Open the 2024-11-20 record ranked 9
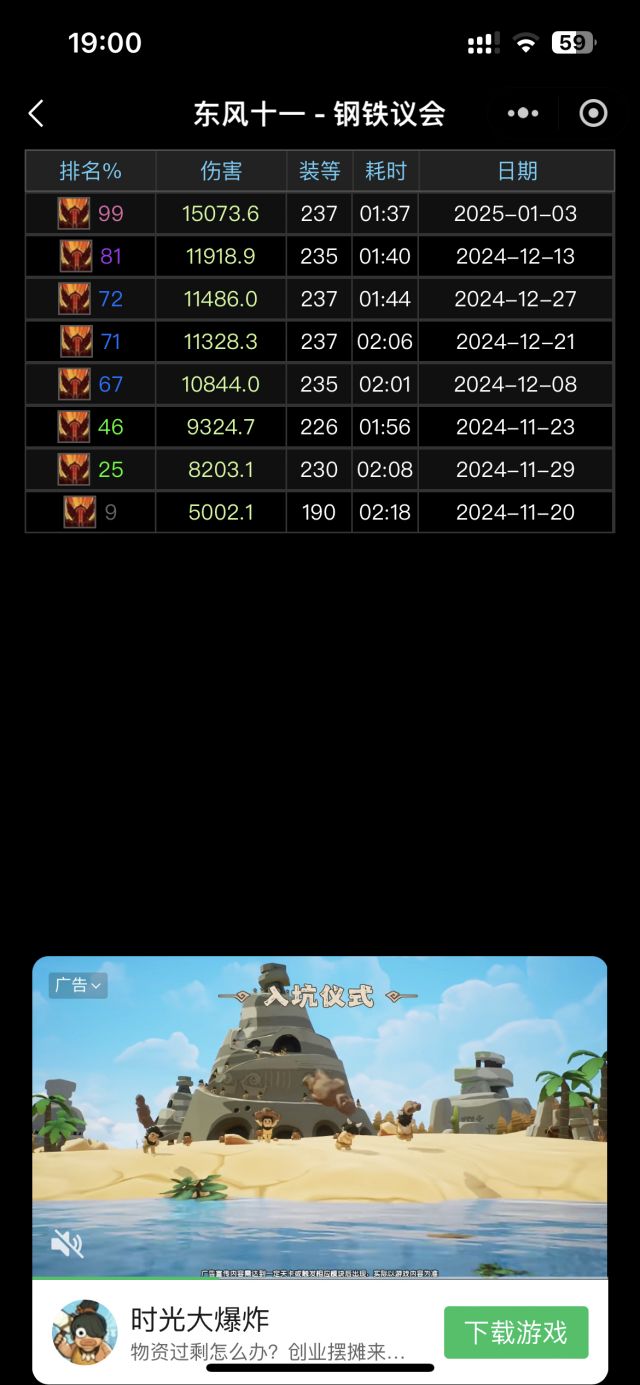Screen dimensions: 640x1385 319,512
